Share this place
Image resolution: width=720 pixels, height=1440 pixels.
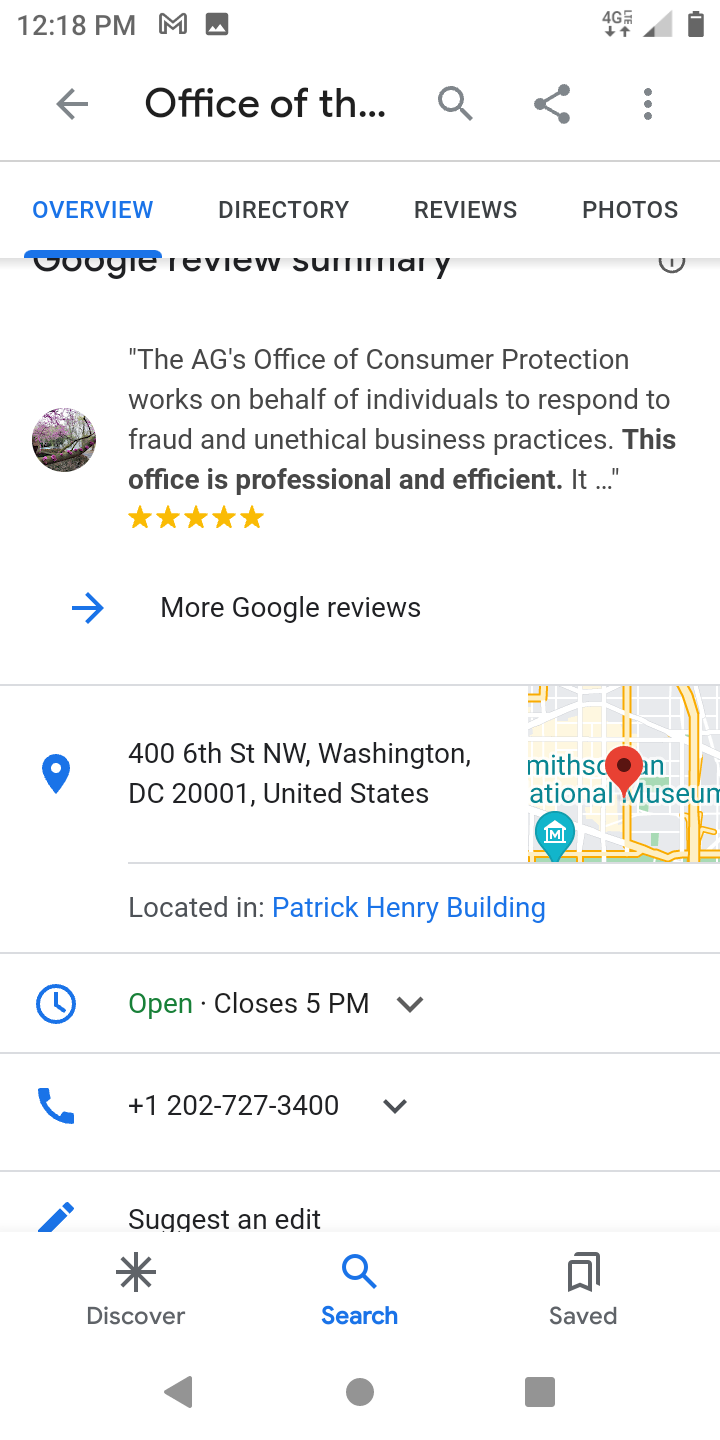(x=552, y=104)
